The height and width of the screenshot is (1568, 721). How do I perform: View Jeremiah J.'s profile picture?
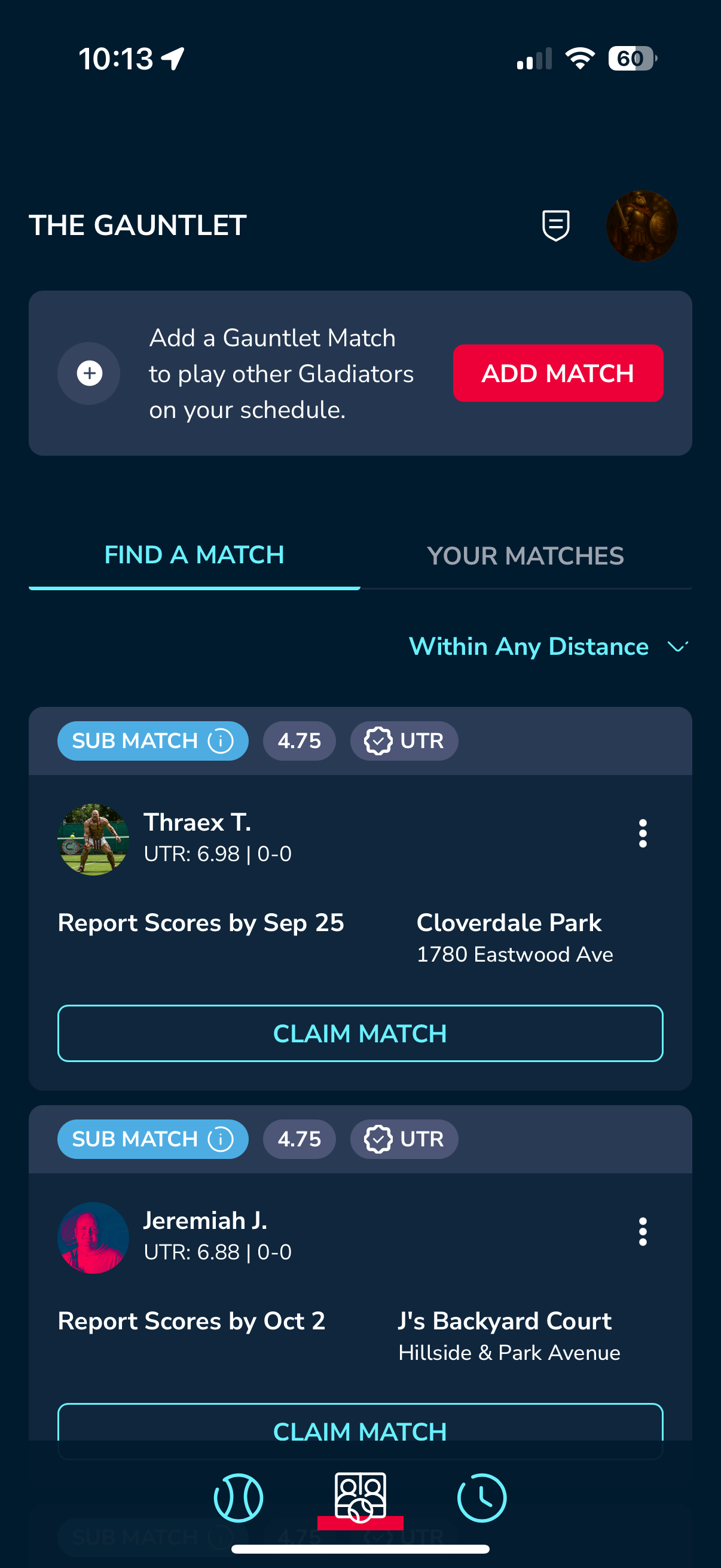93,1237
